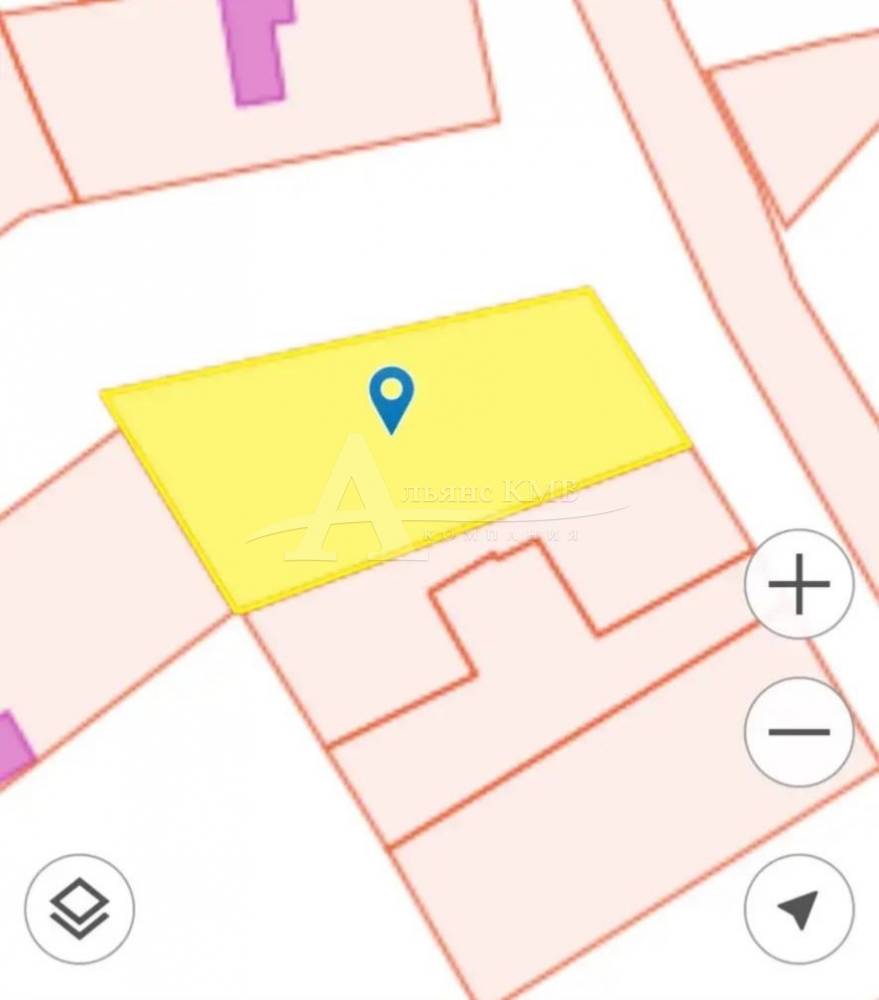Center the map on my location

pos(799,908)
